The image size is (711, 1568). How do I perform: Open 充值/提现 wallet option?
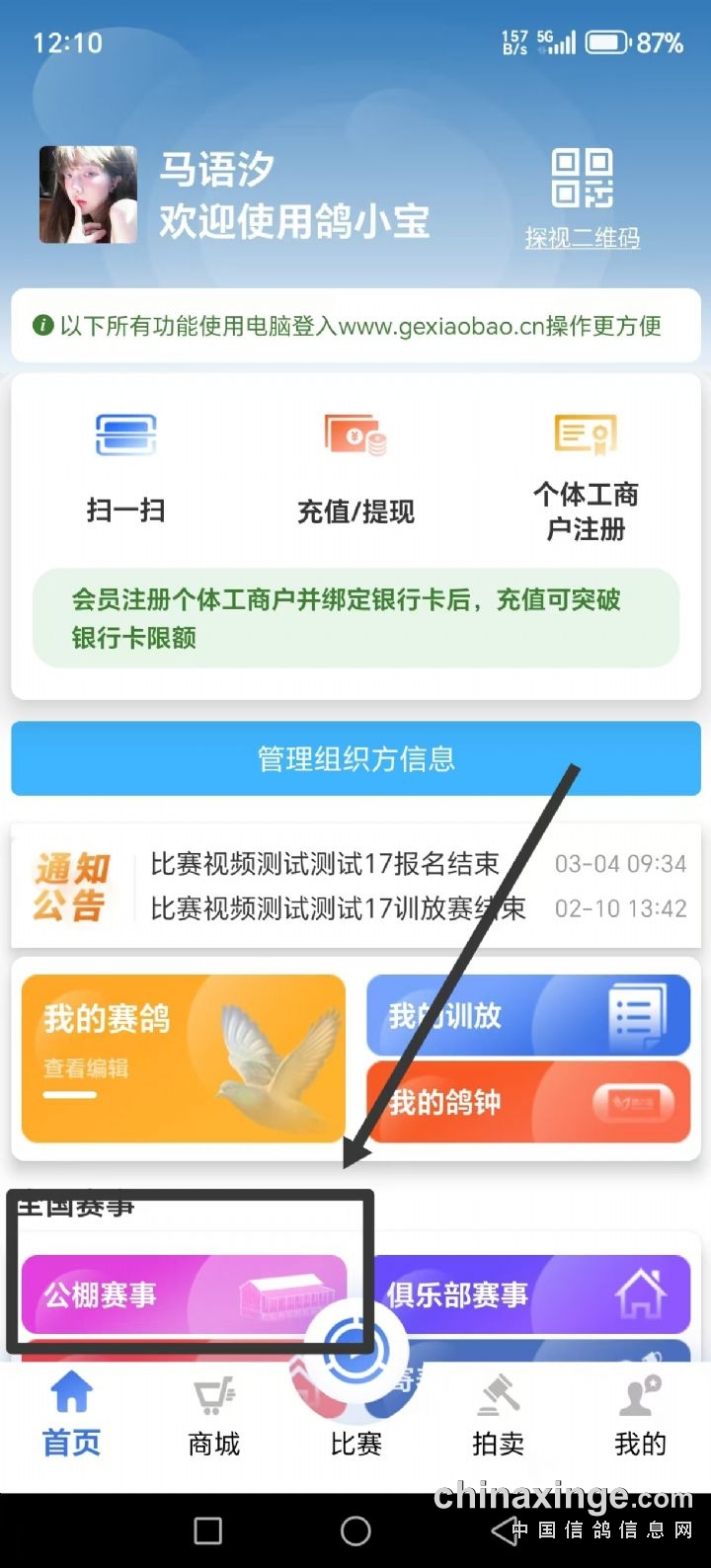tap(355, 466)
